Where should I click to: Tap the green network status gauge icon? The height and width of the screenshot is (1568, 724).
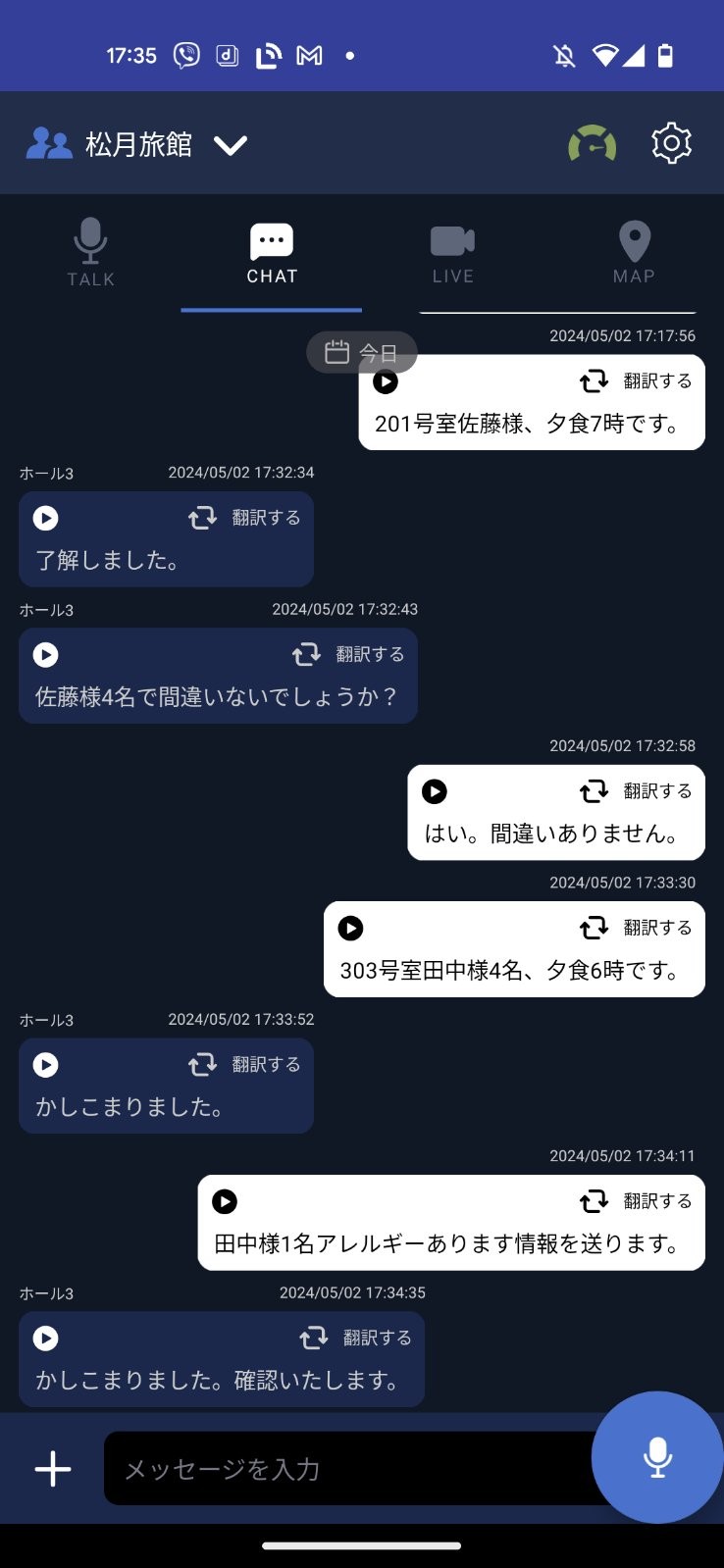tap(592, 142)
